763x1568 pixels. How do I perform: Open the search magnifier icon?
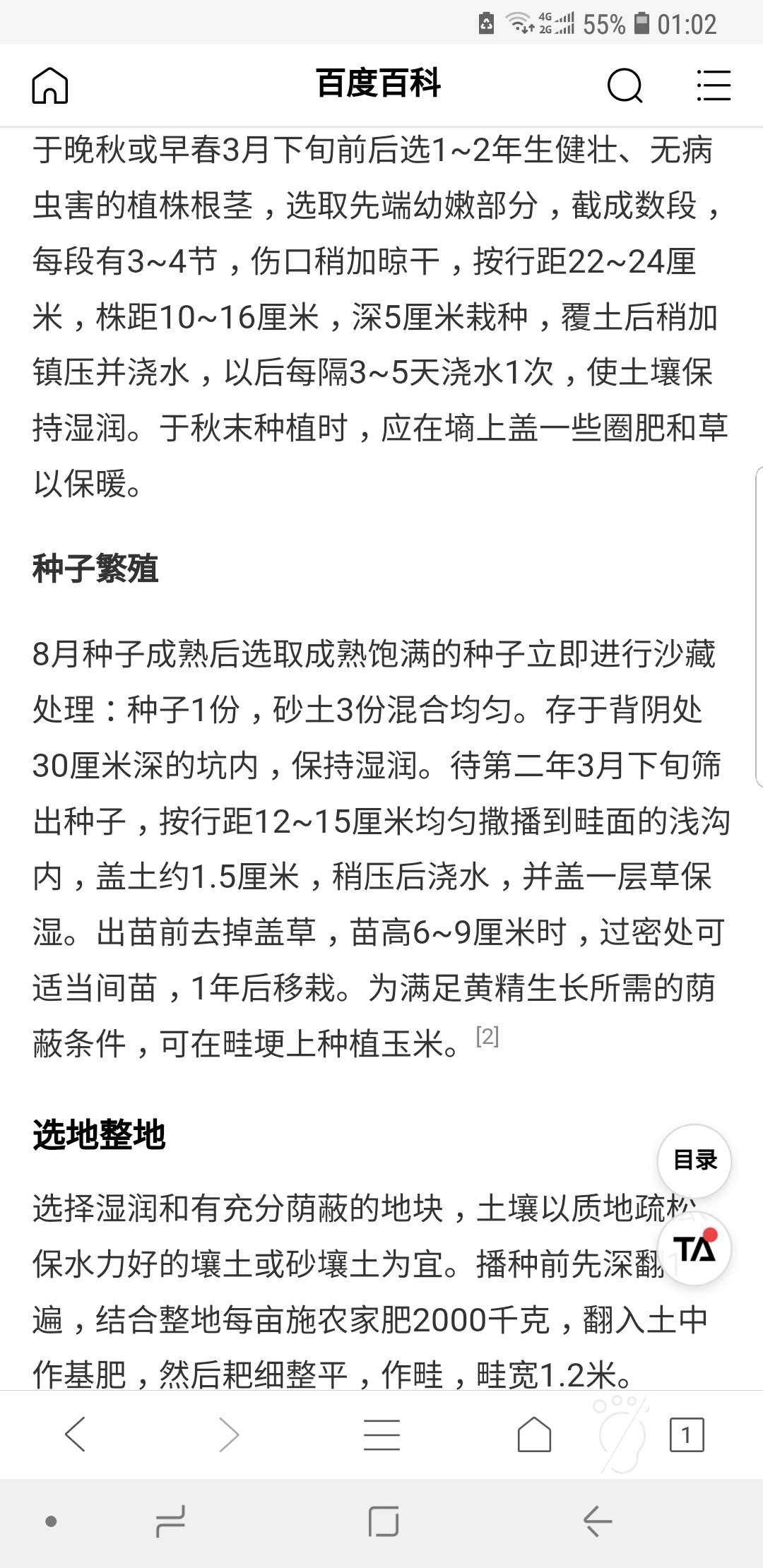pos(625,85)
